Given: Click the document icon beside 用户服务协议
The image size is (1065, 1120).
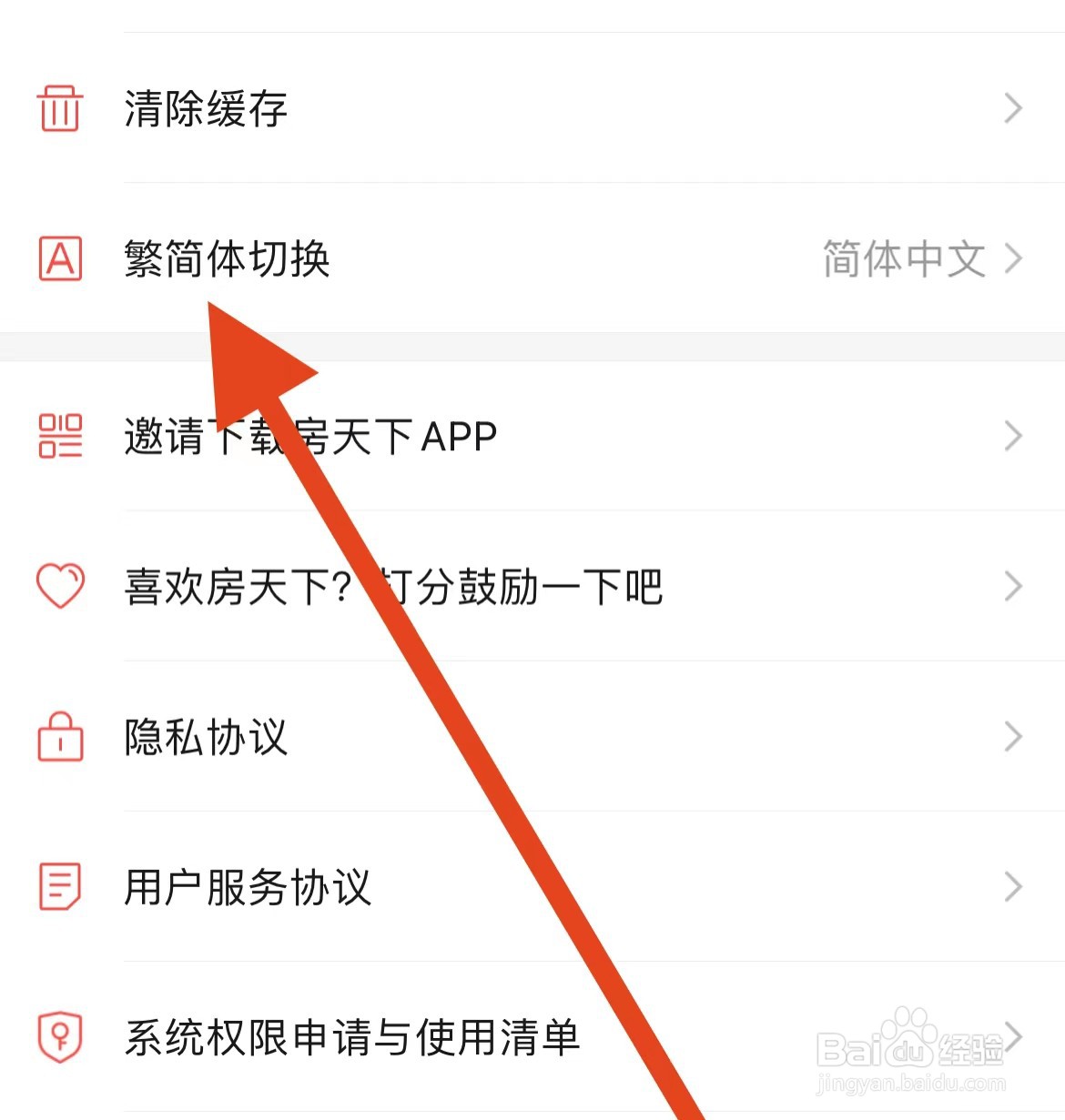Looking at the screenshot, I should [x=59, y=887].
